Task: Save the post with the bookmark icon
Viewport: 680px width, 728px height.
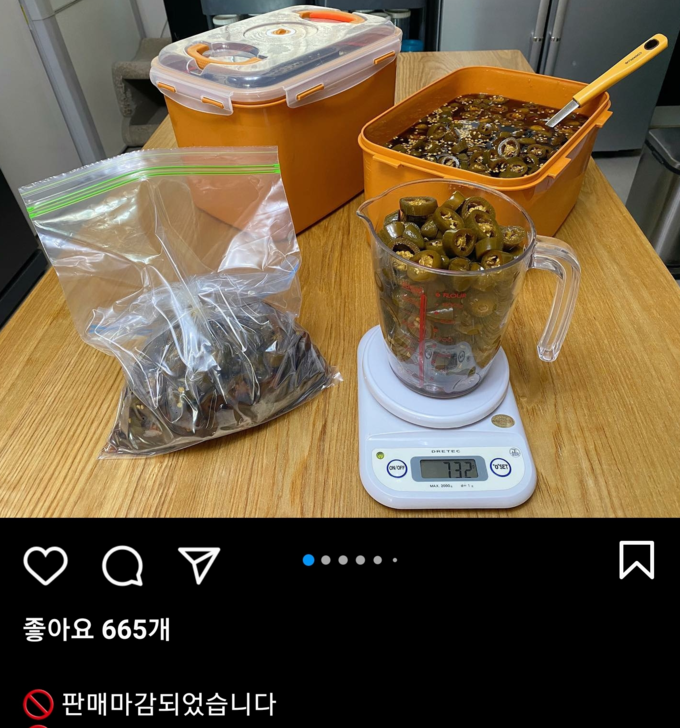Action: pyautogui.click(x=636, y=560)
